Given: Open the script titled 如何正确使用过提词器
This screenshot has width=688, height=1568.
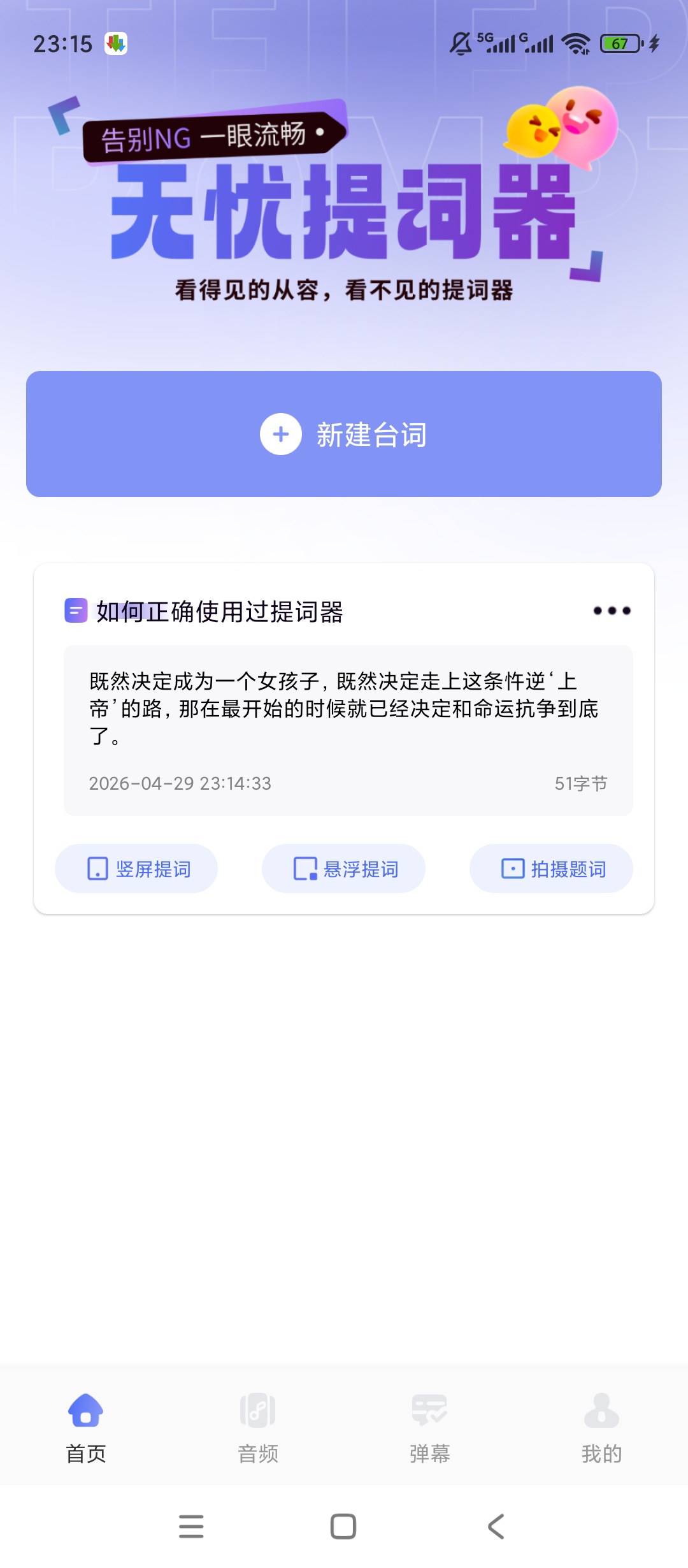Looking at the screenshot, I should point(220,610).
